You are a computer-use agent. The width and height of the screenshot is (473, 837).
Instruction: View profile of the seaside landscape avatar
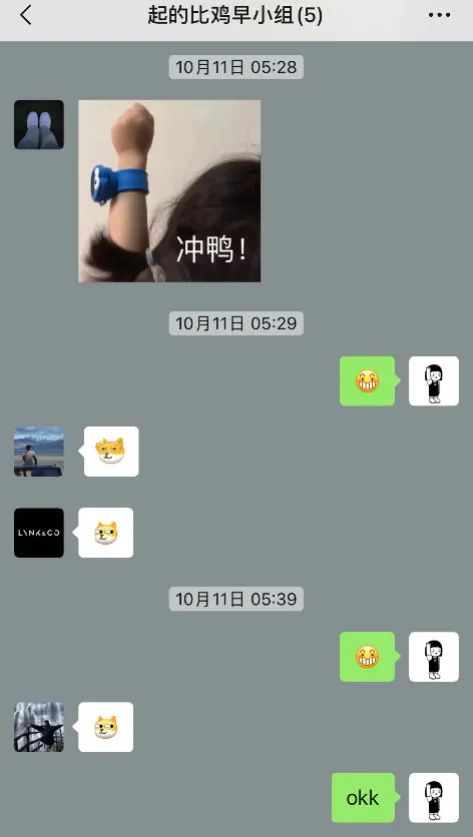tap(39, 451)
